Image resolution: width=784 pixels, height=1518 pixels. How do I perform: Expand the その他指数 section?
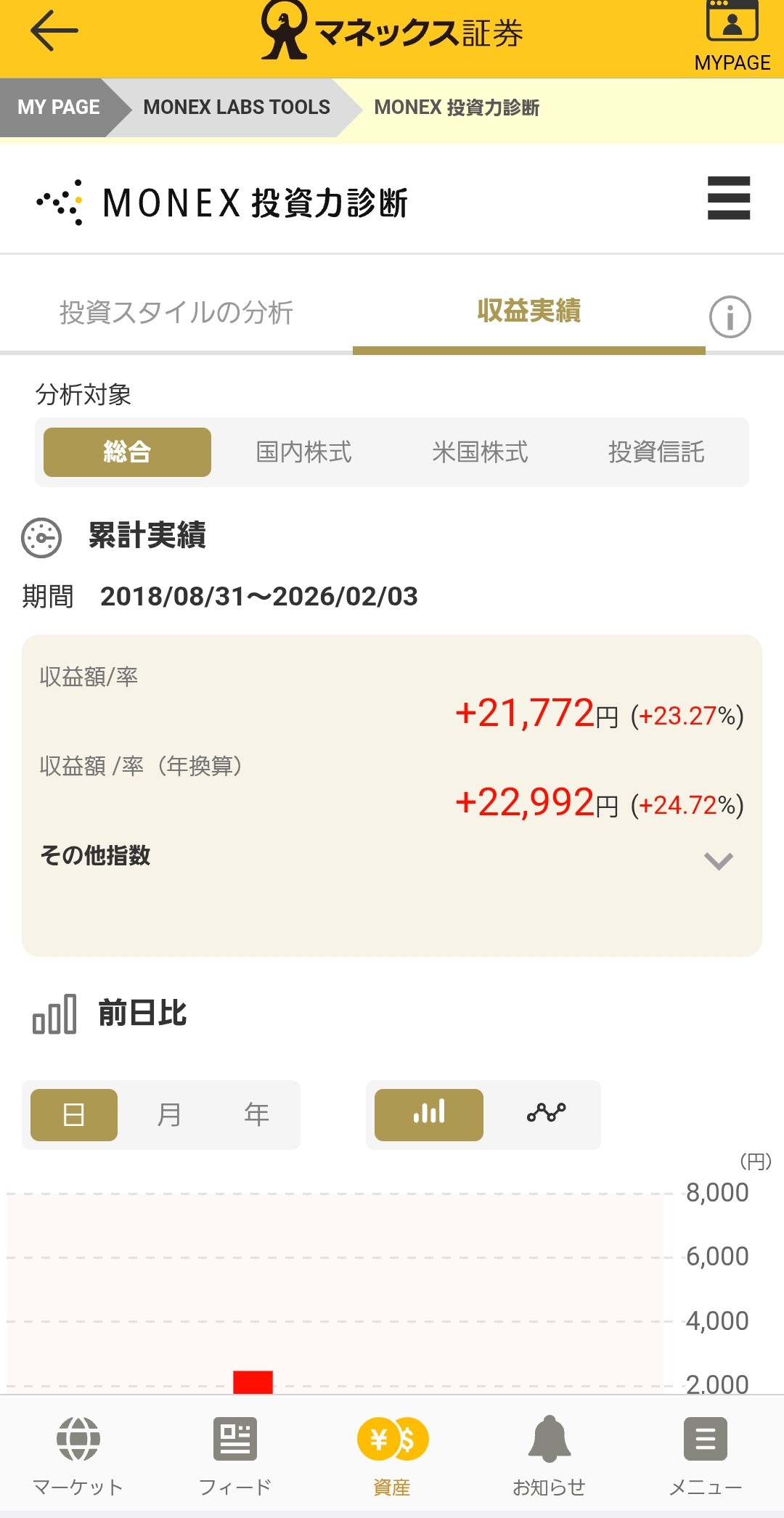click(x=718, y=861)
